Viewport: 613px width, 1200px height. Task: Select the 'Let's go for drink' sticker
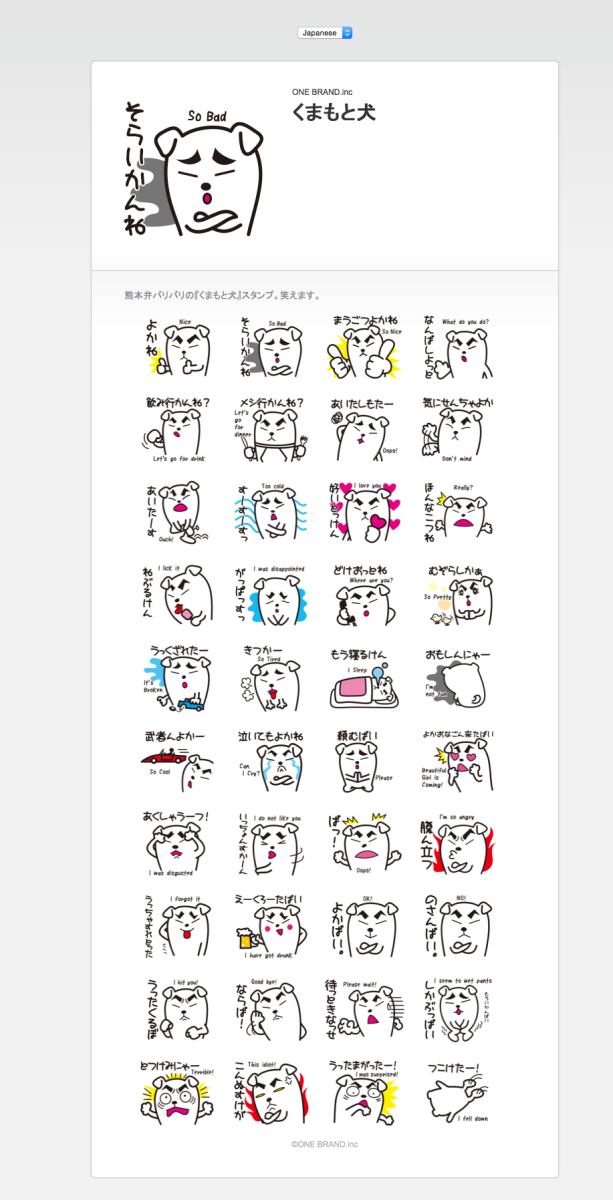point(178,430)
